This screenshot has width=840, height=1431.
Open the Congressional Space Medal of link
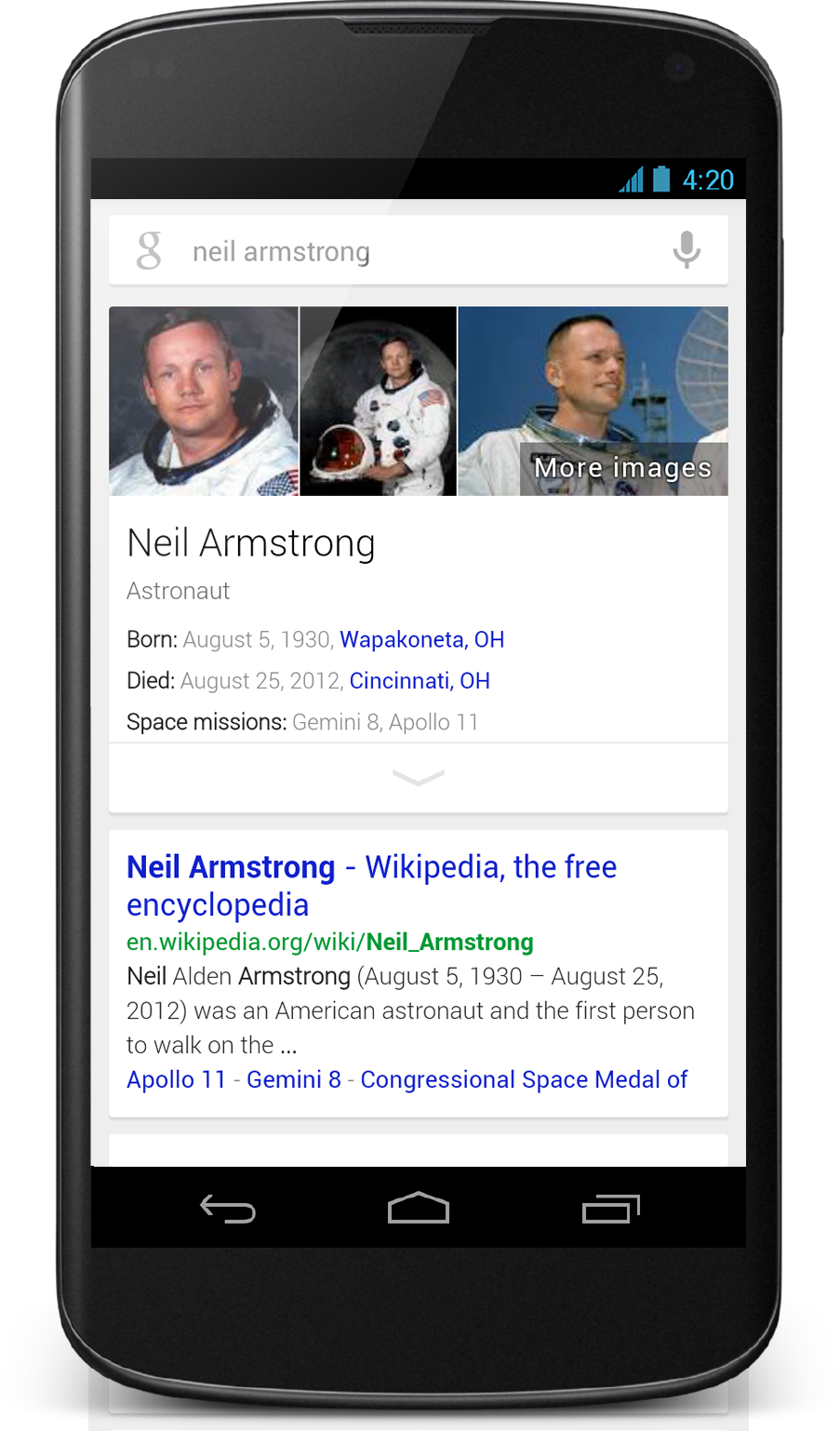524,1079
